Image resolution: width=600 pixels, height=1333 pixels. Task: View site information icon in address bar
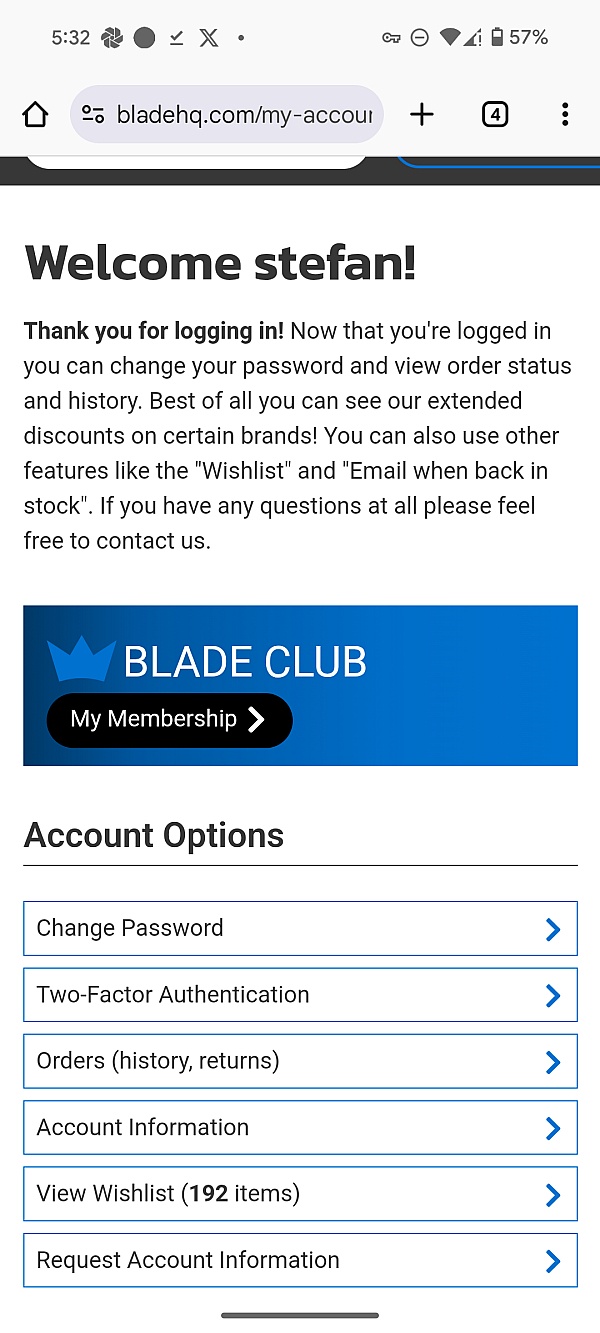tap(93, 115)
